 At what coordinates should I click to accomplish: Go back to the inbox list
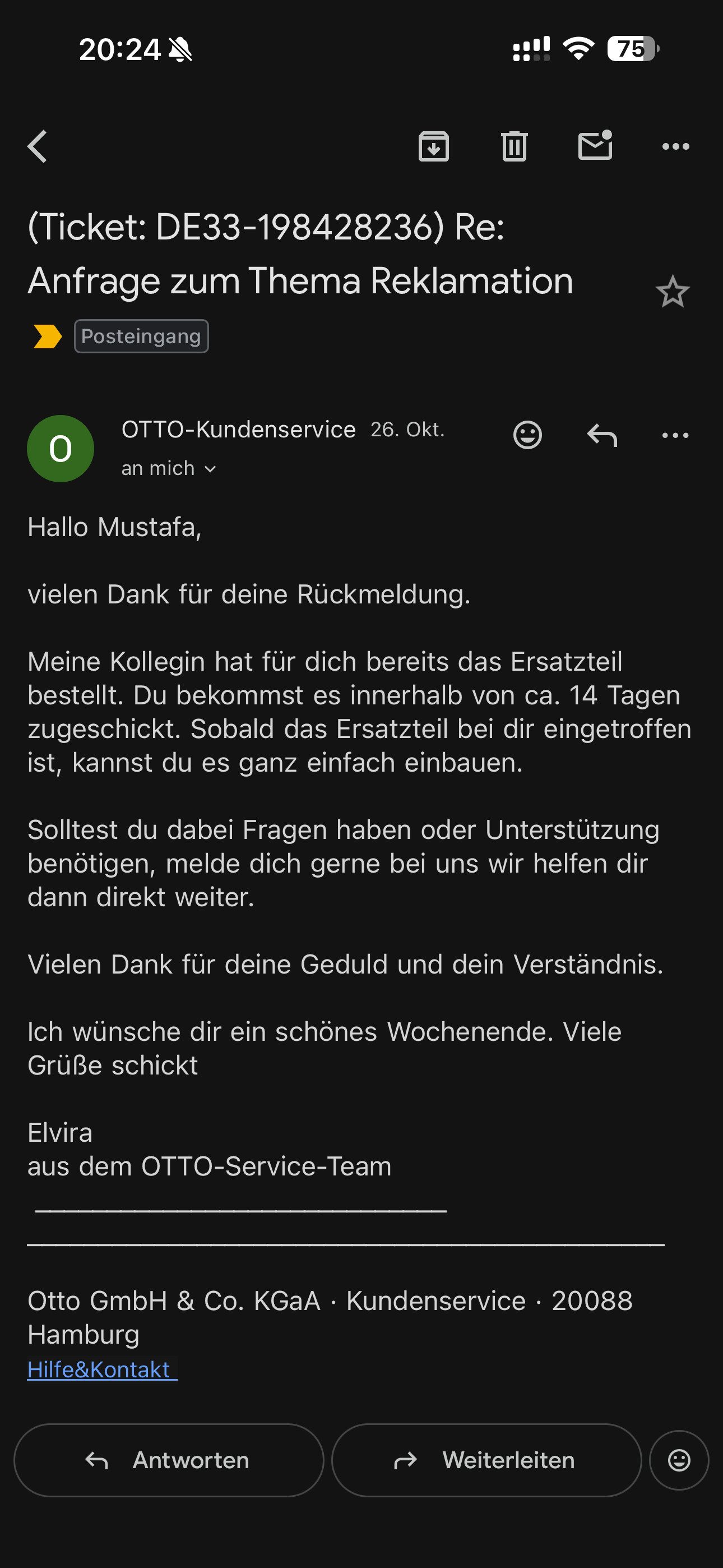point(38,147)
